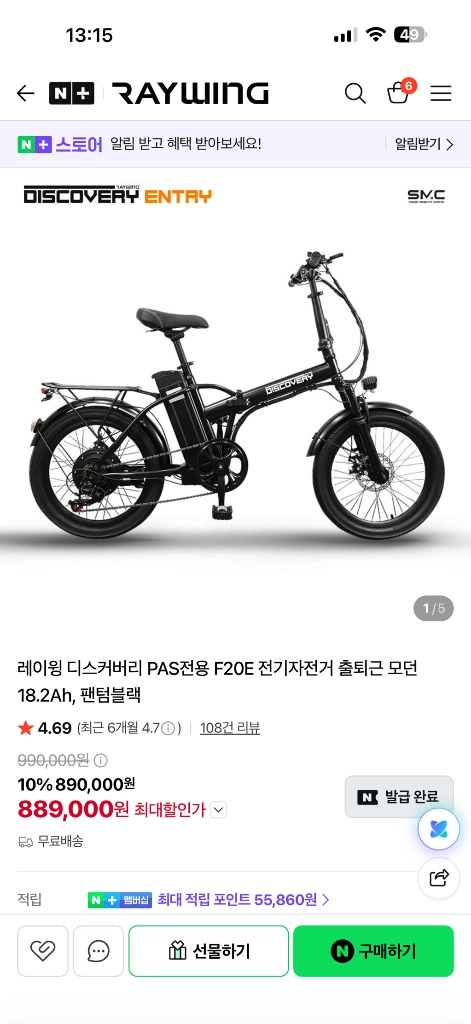Tap 알림받기 to get store notifications

(423, 144)
